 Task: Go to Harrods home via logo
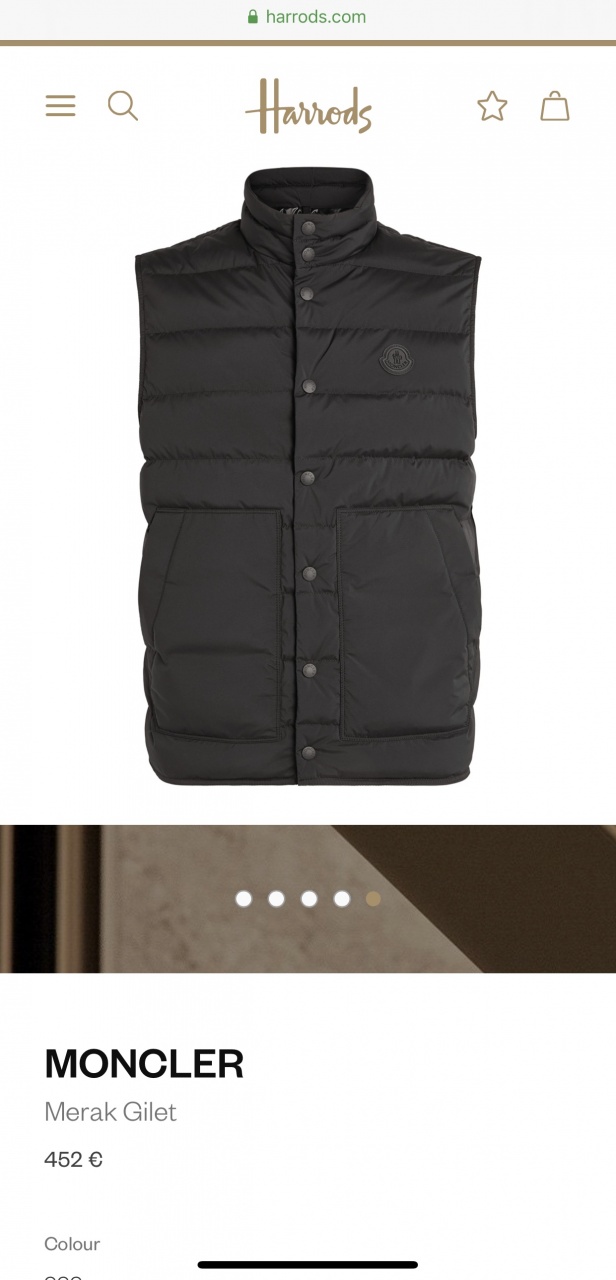click(x=308, y=107)
